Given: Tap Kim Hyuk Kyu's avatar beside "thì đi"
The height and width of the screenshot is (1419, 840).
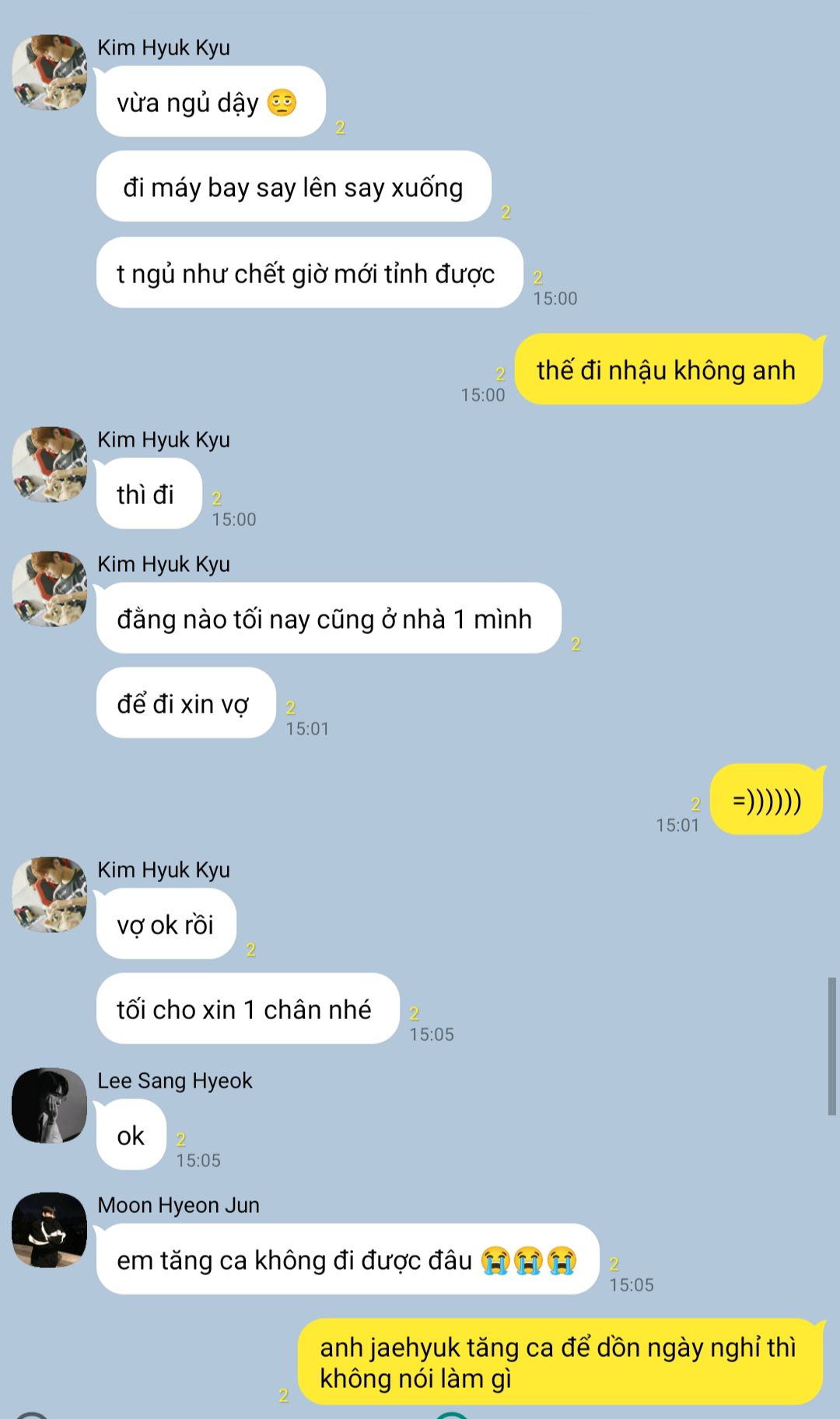Looking at the screenshot, I should coord(49,464).
